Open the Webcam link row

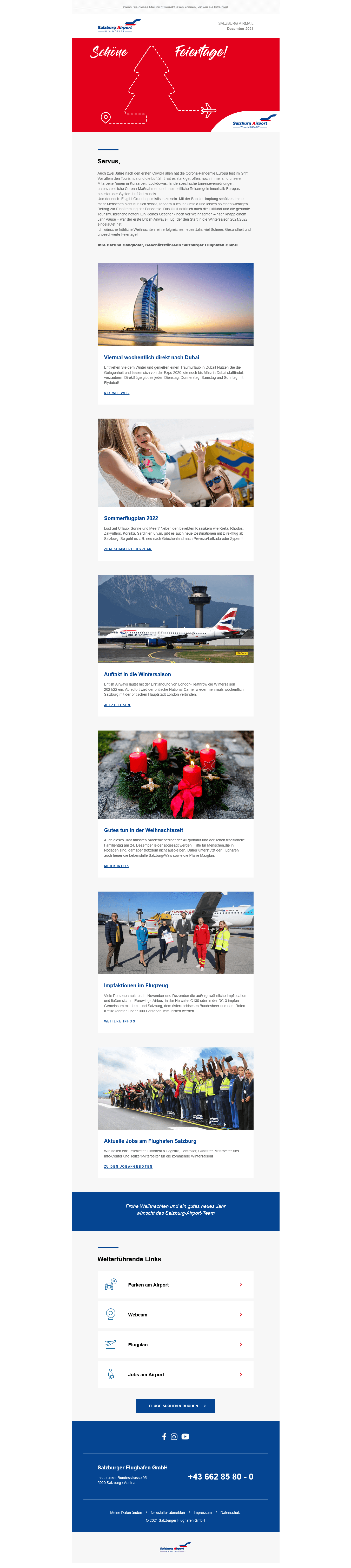coord(175,1315)
